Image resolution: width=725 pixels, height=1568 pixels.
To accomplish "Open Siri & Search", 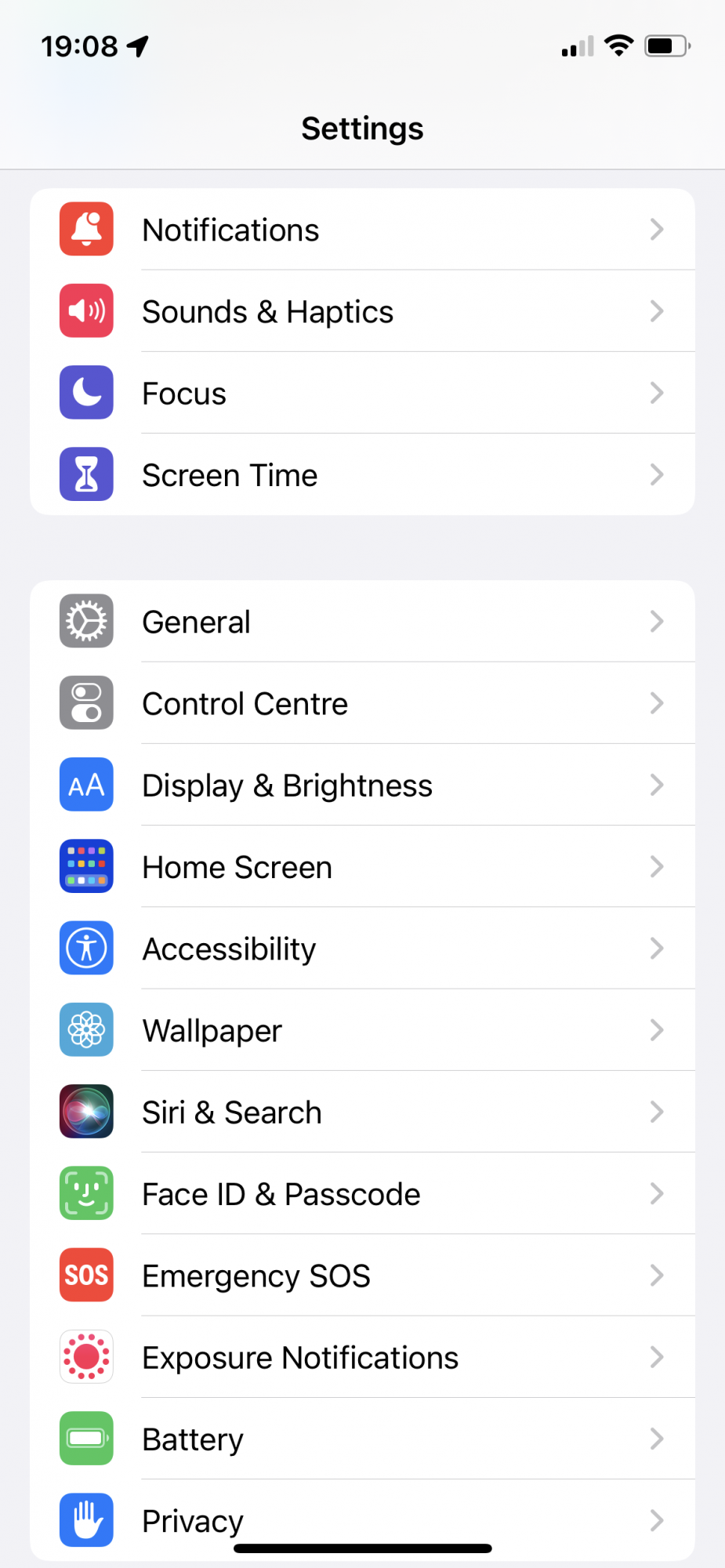I will (x=362, y=1112).
